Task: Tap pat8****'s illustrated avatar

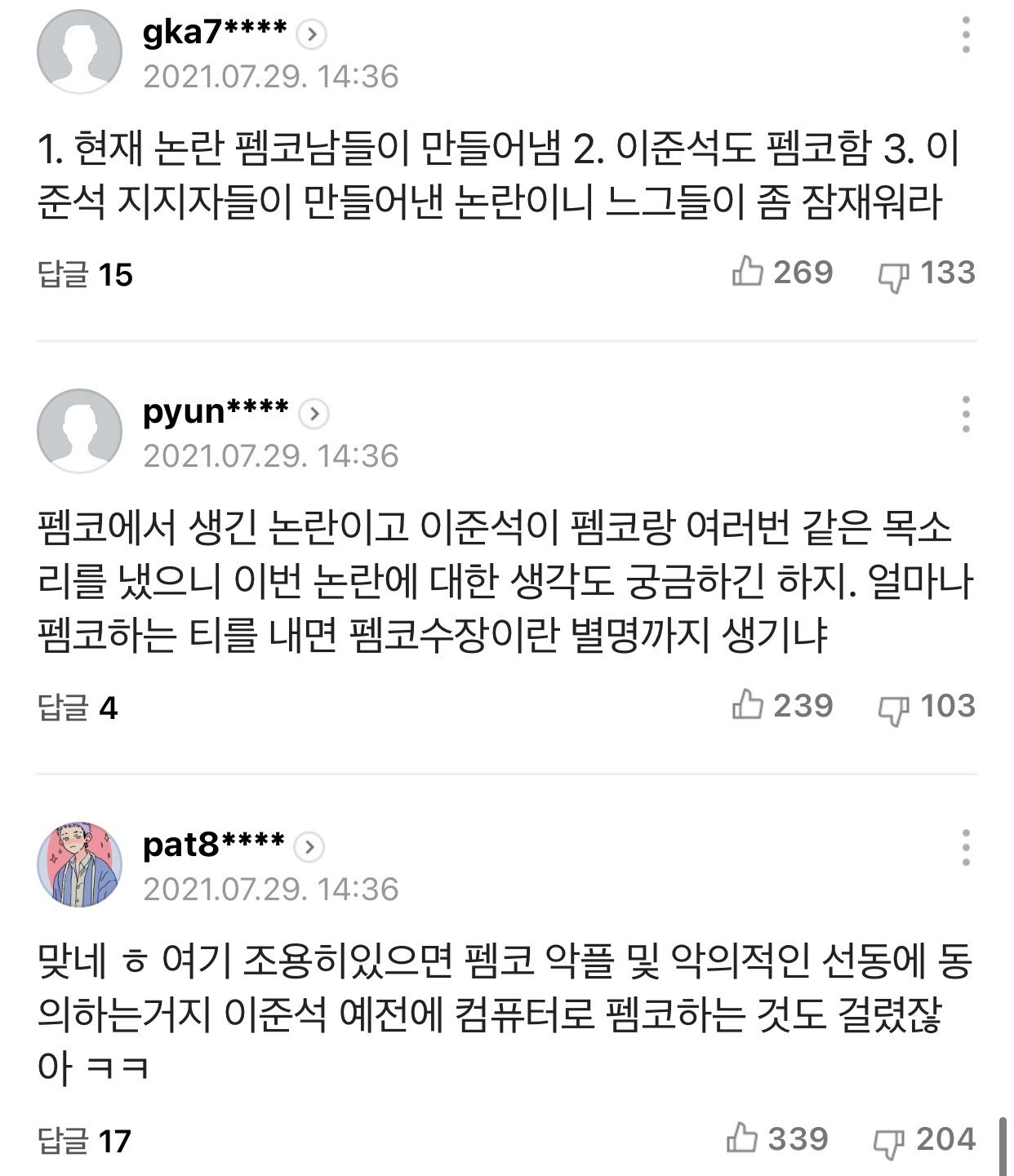Action: (79, 864)
